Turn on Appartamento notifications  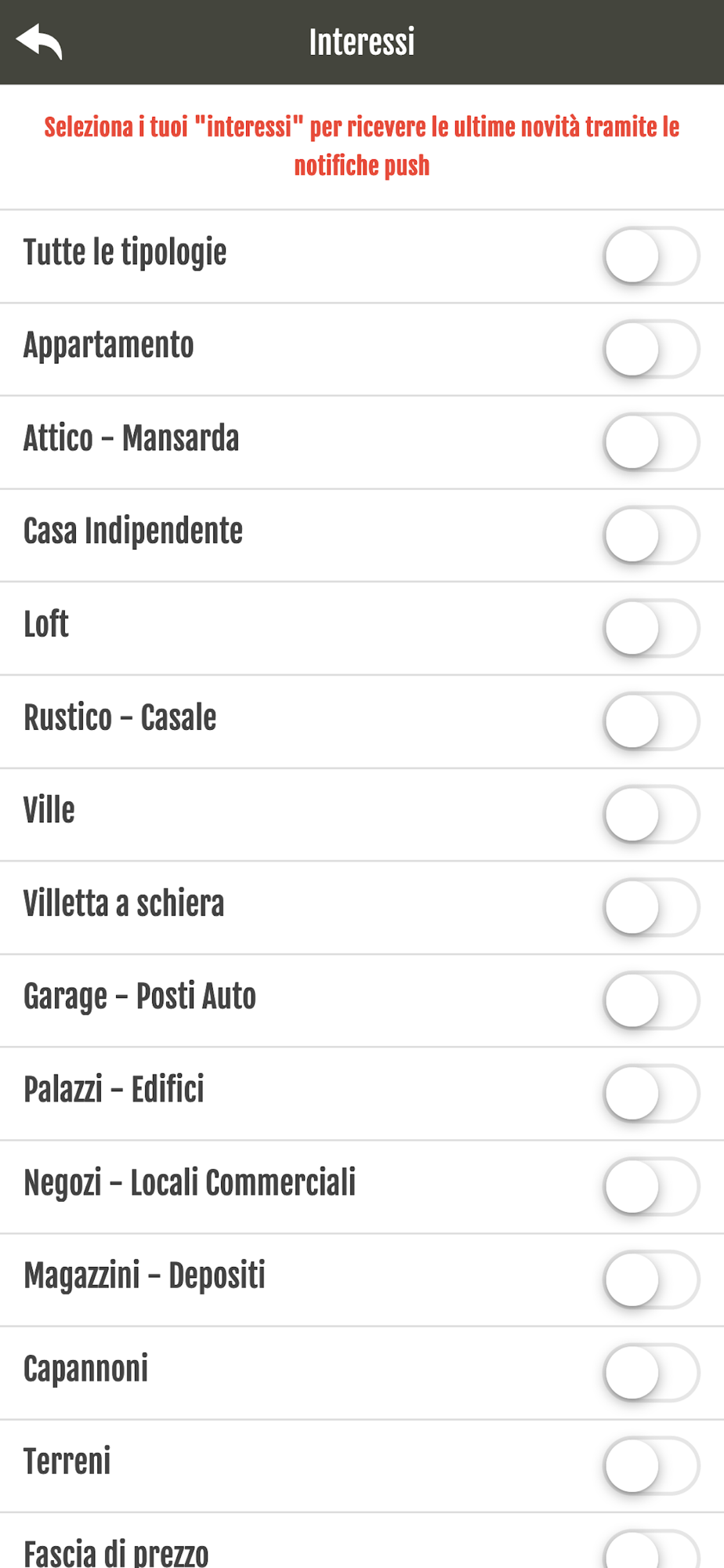click(651, 349)
